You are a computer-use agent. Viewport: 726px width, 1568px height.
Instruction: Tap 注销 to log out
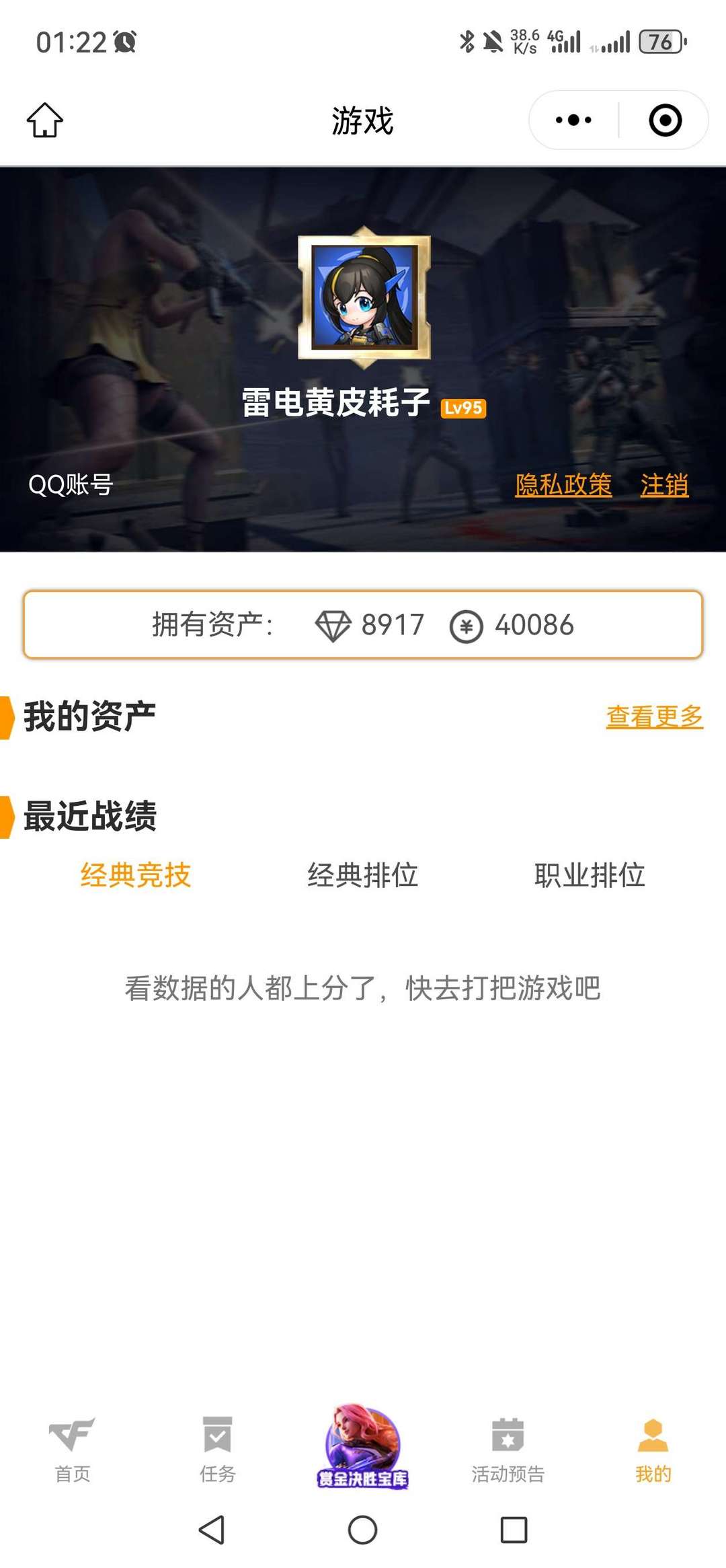pyautogui.click(x=664, y=484)
